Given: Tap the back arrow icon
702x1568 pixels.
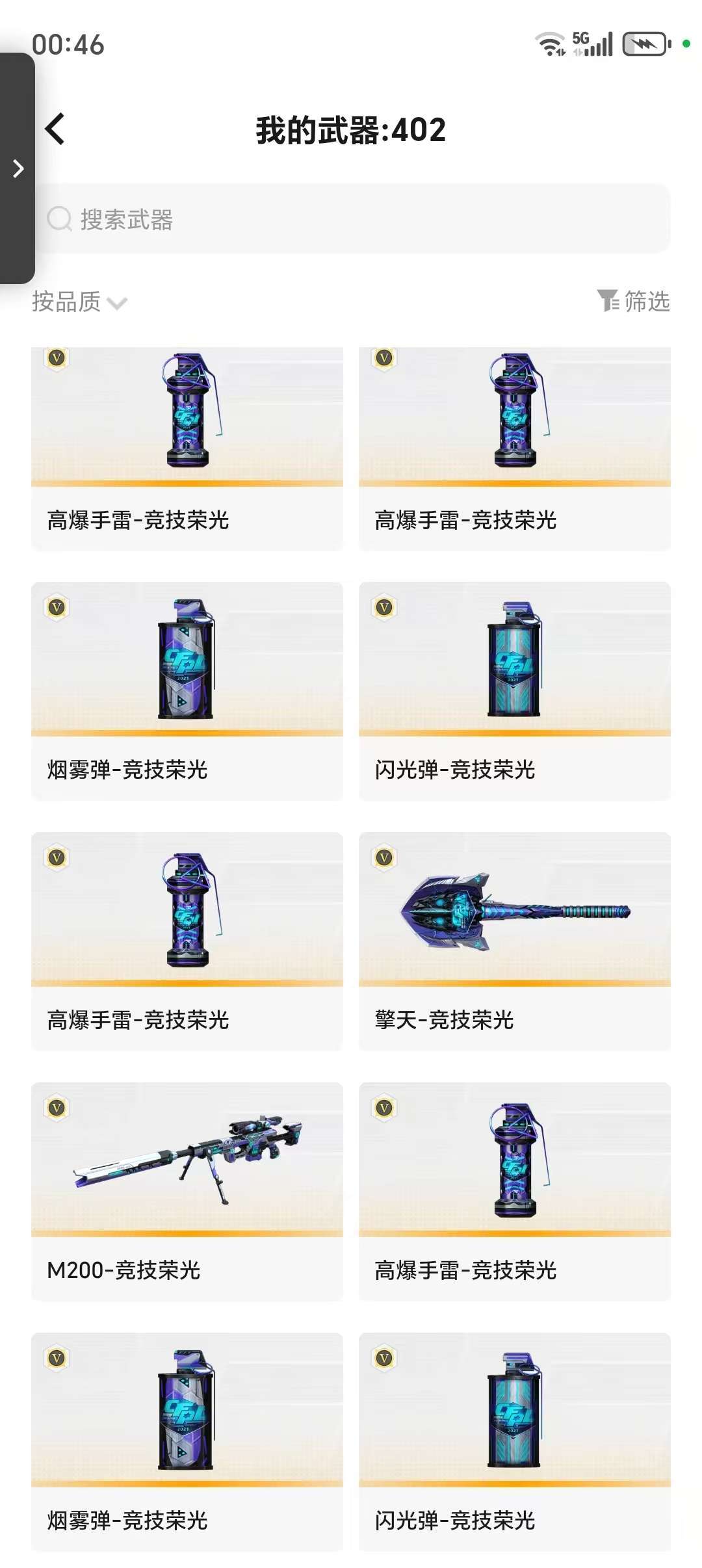Looking at the screenshot, I should (56, 128).
